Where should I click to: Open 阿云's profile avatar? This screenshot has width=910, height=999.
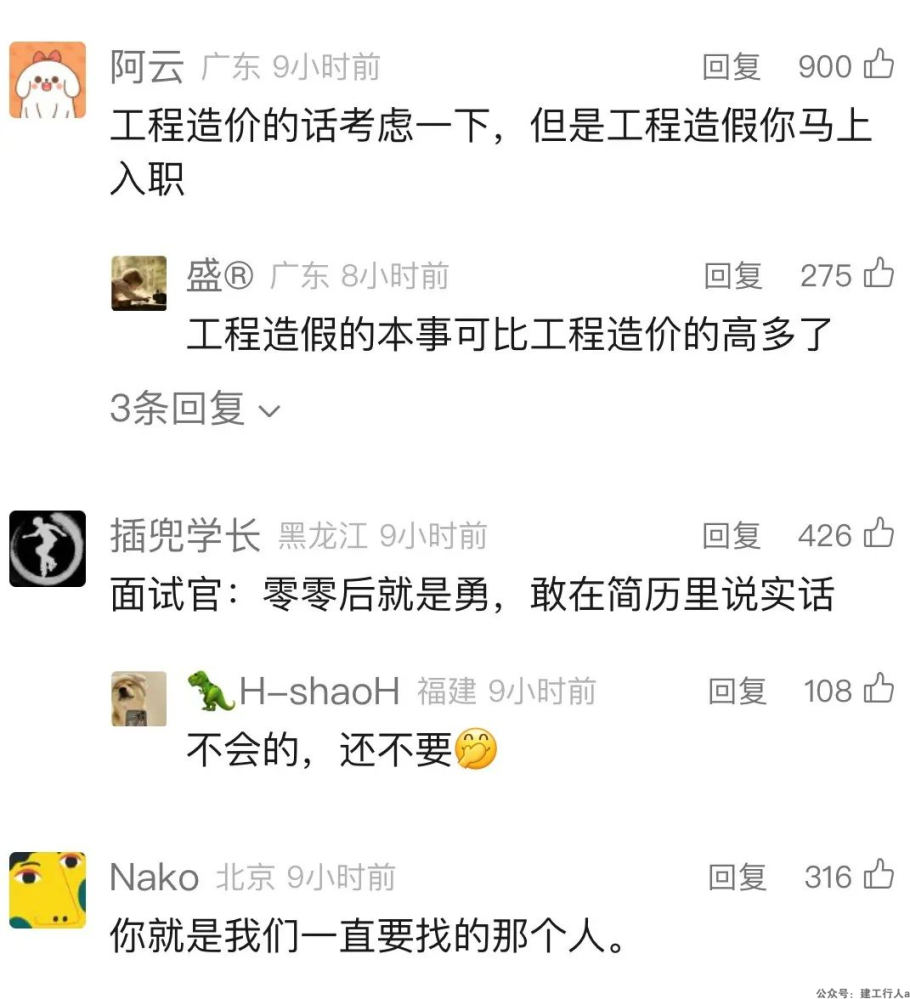(47, 80)
